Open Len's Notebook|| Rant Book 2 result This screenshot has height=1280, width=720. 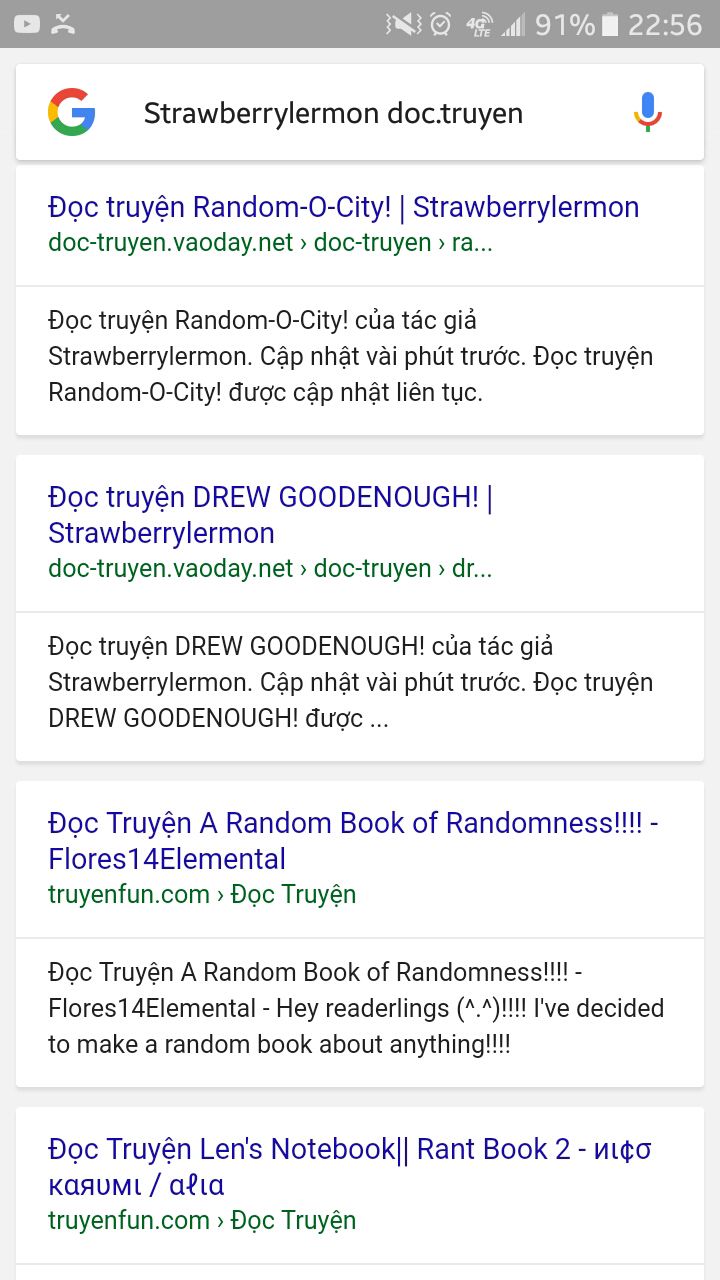(350, 1167)
